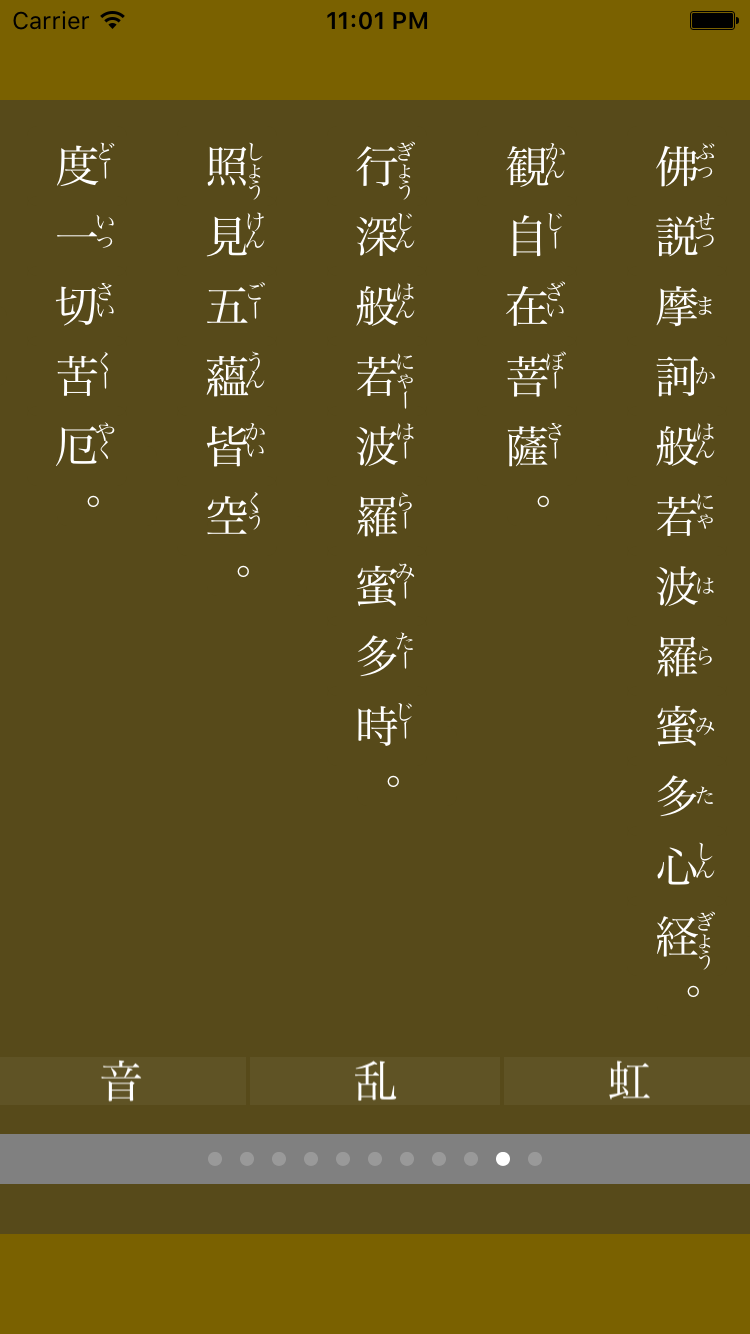
Task: Tap the page indicator dots
Action: coord(375,1159)
